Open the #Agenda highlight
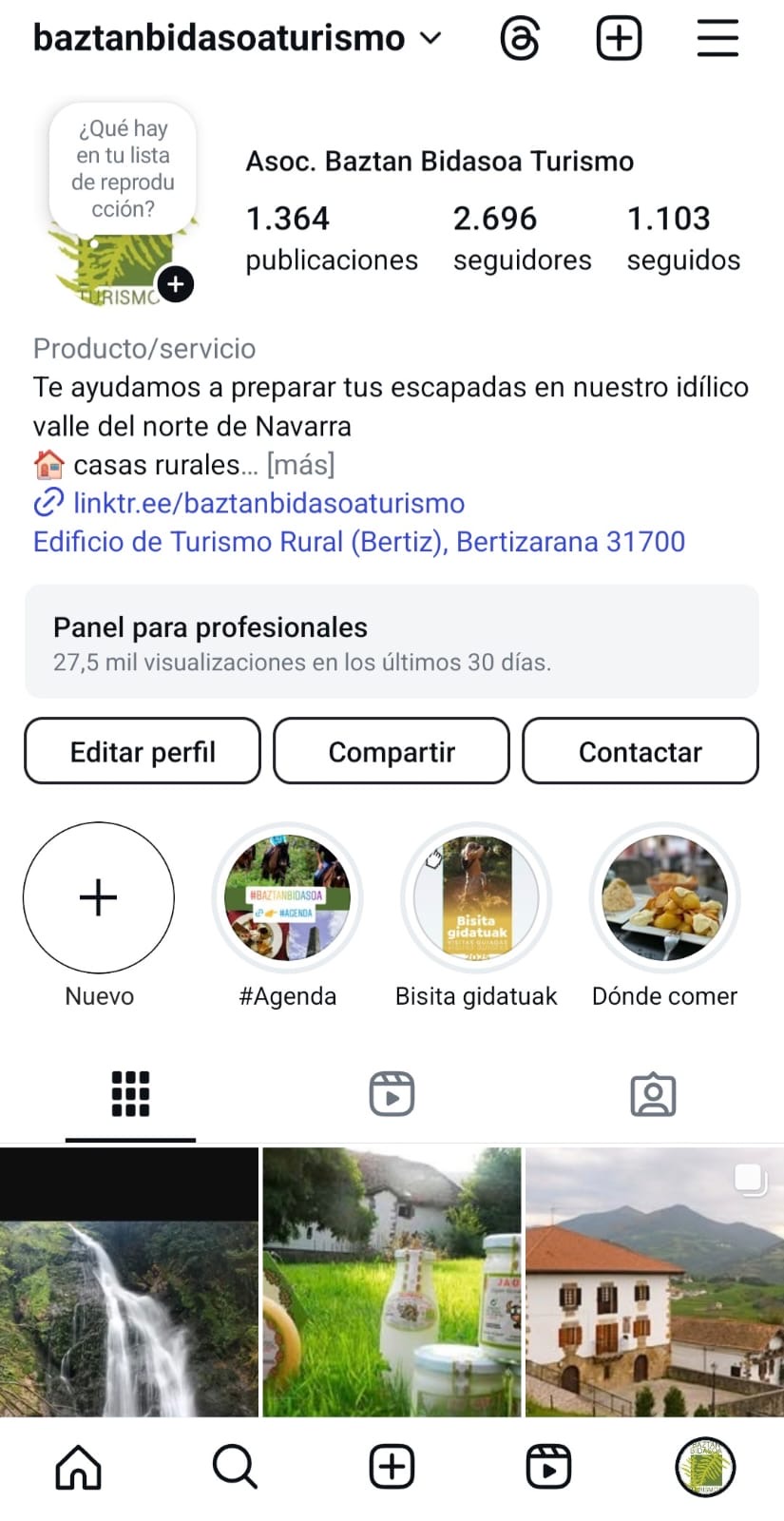The height and width of the screenshot is (1521, 784). (x=287, y=898)
